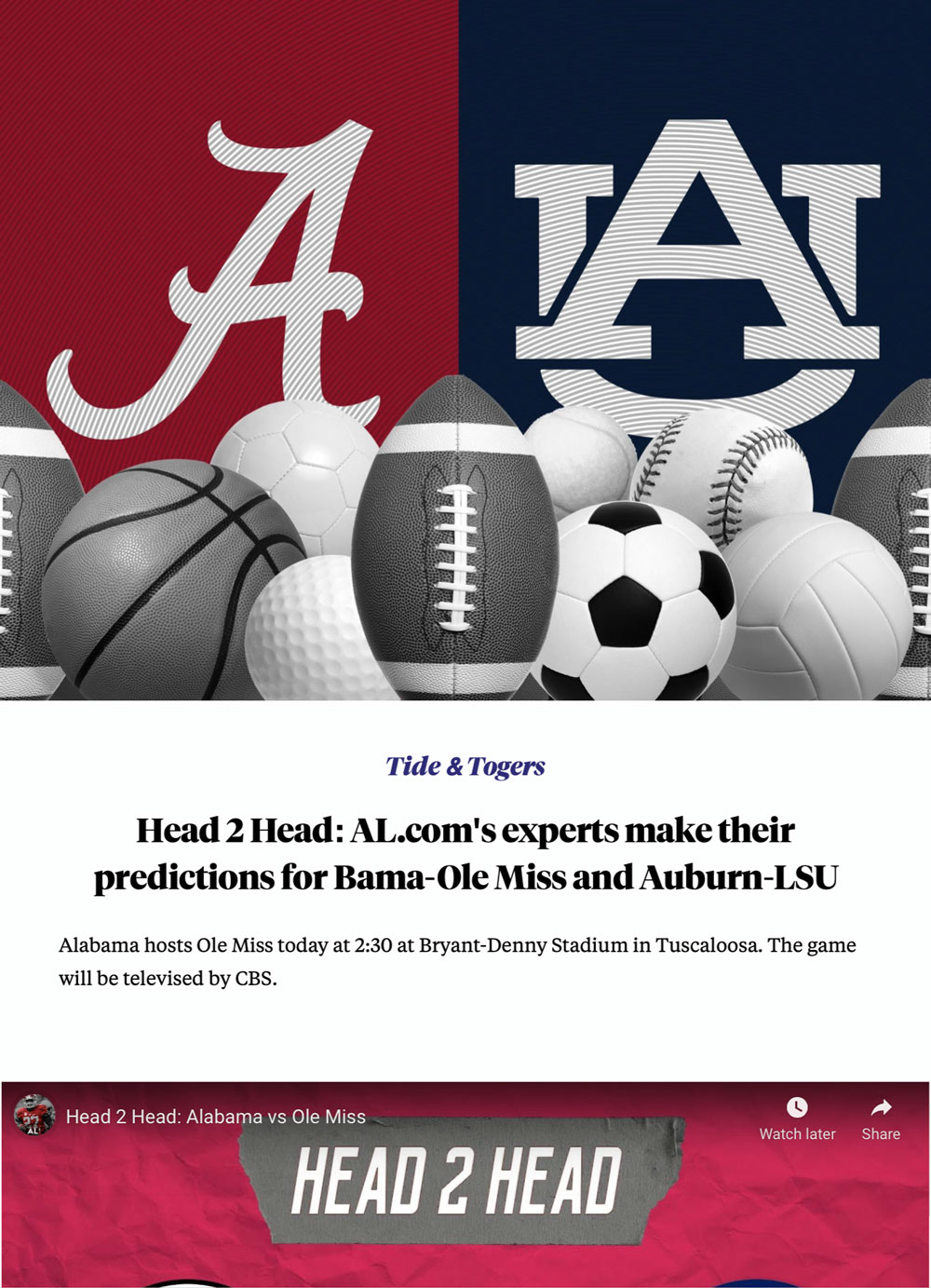This screenshot has height=1288, width=931.
Task: Open the video's channel avatar
Action: click(x=34, y=1115)
